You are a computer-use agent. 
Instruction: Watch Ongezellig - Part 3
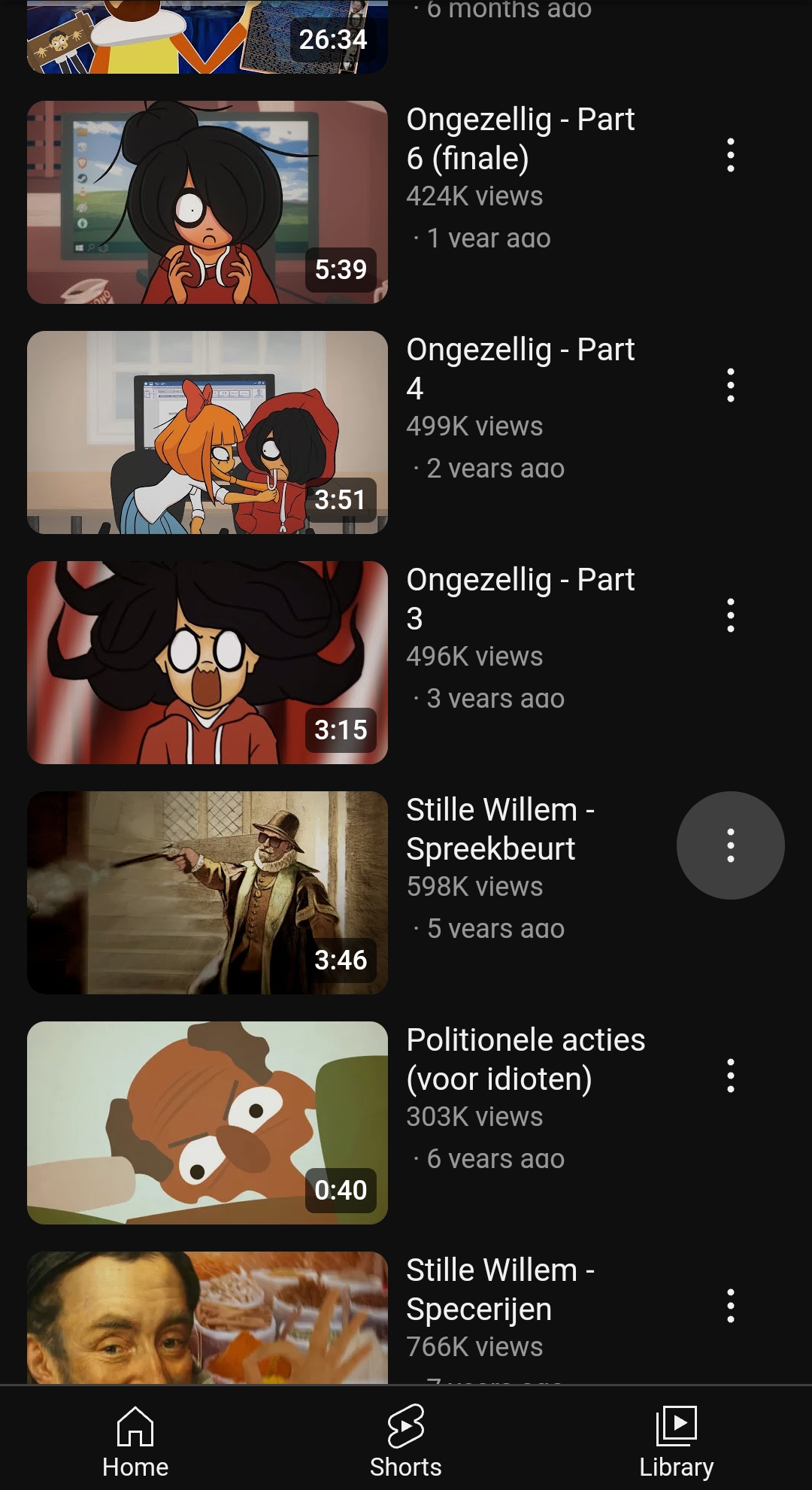[x=208, y=663]
